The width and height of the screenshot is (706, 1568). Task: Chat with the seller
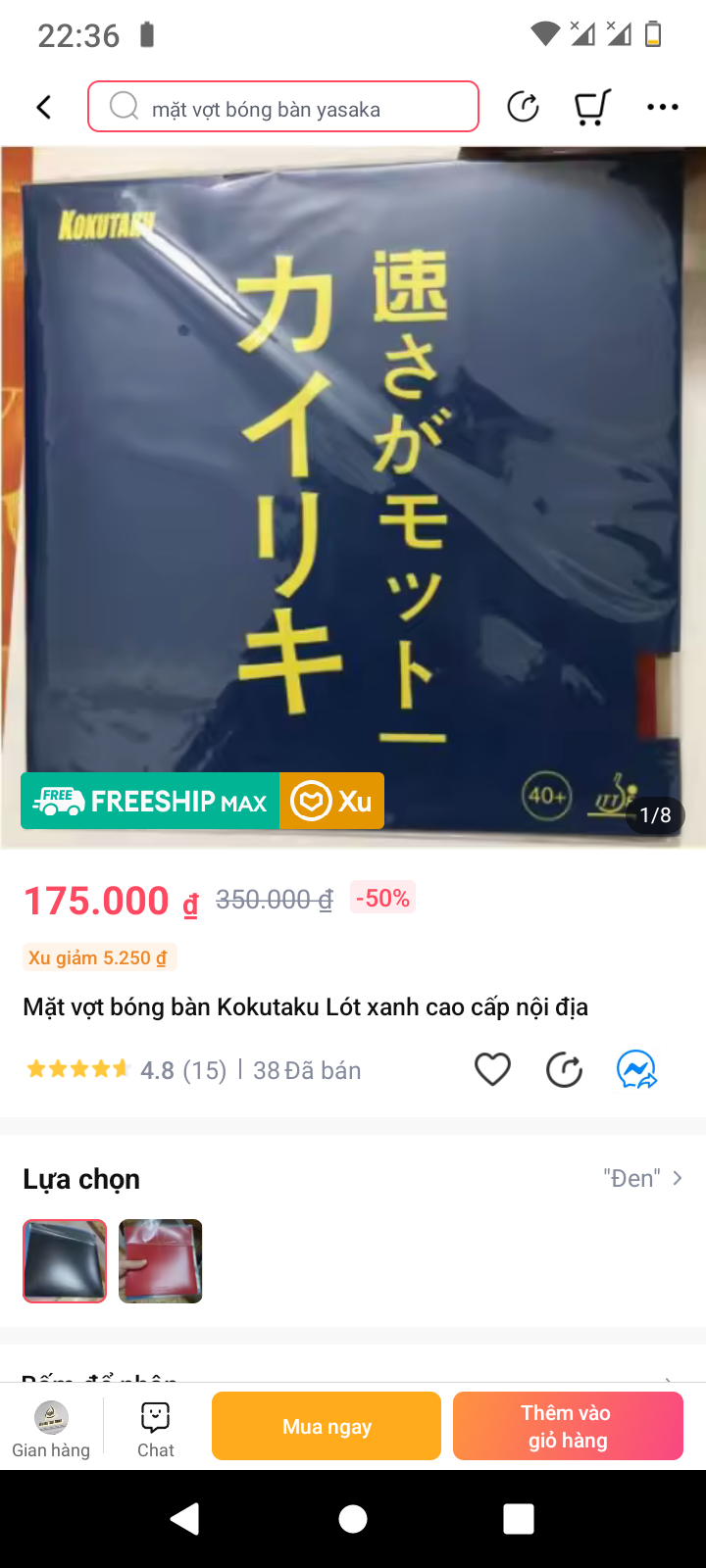click(156, 1430)
